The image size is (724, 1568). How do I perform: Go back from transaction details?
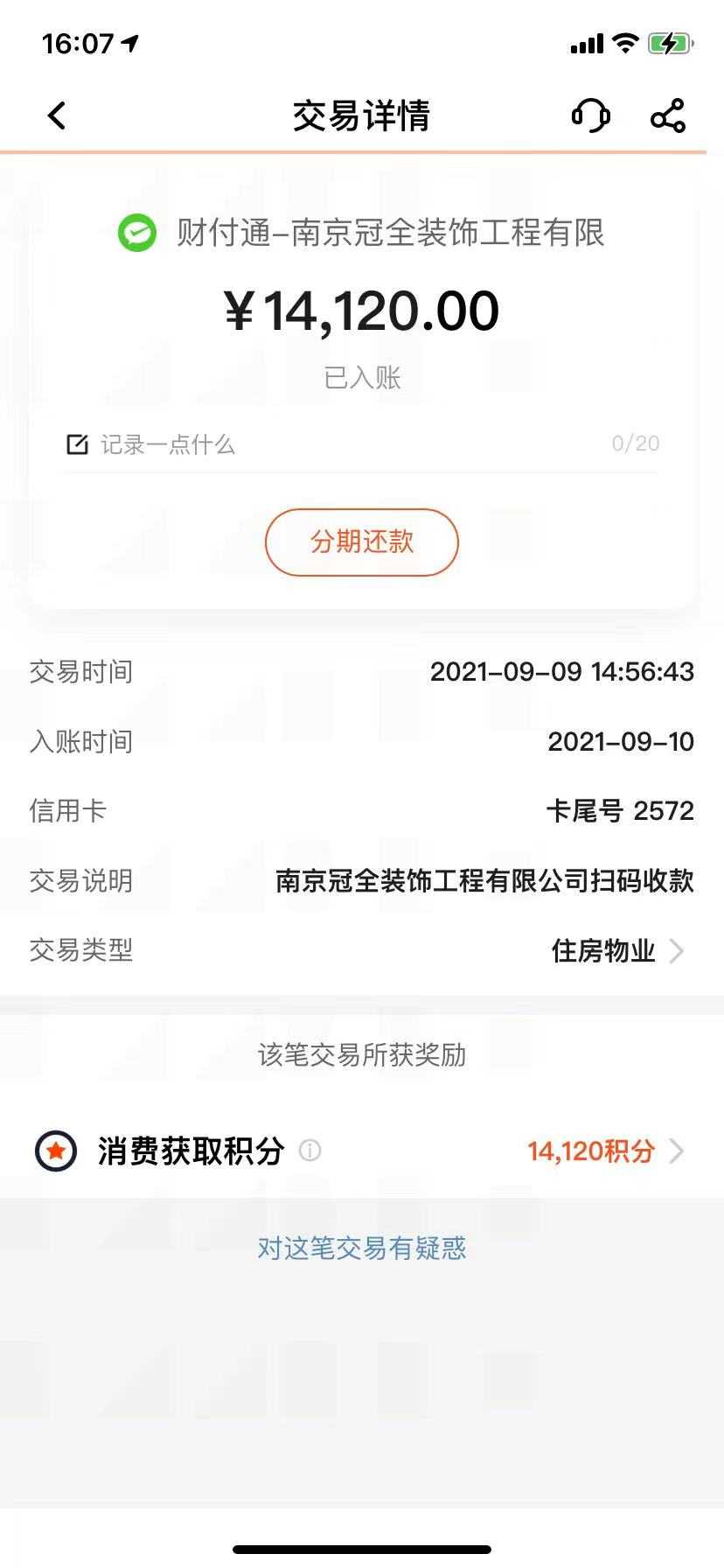click(x=58, y=115)
